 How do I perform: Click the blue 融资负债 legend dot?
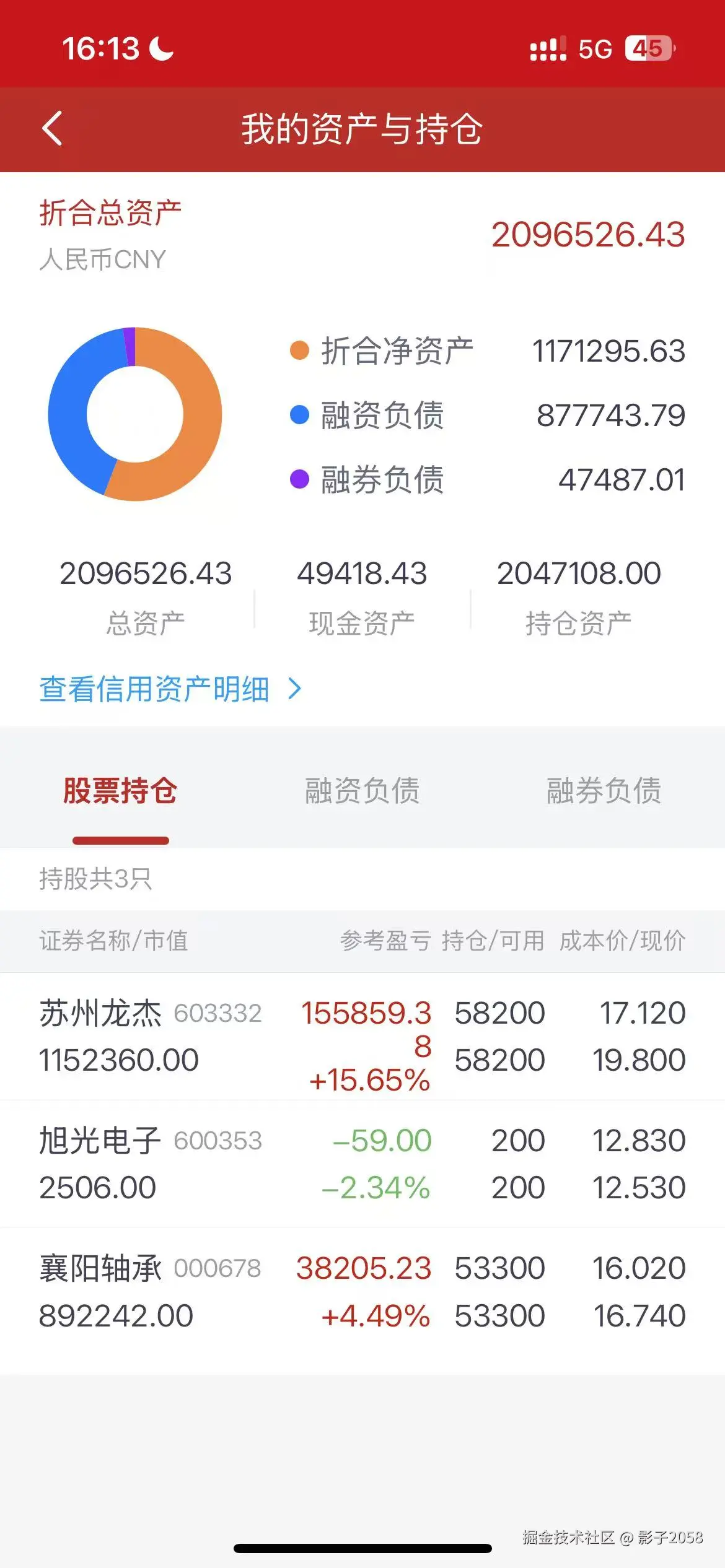tap(301, 416)
